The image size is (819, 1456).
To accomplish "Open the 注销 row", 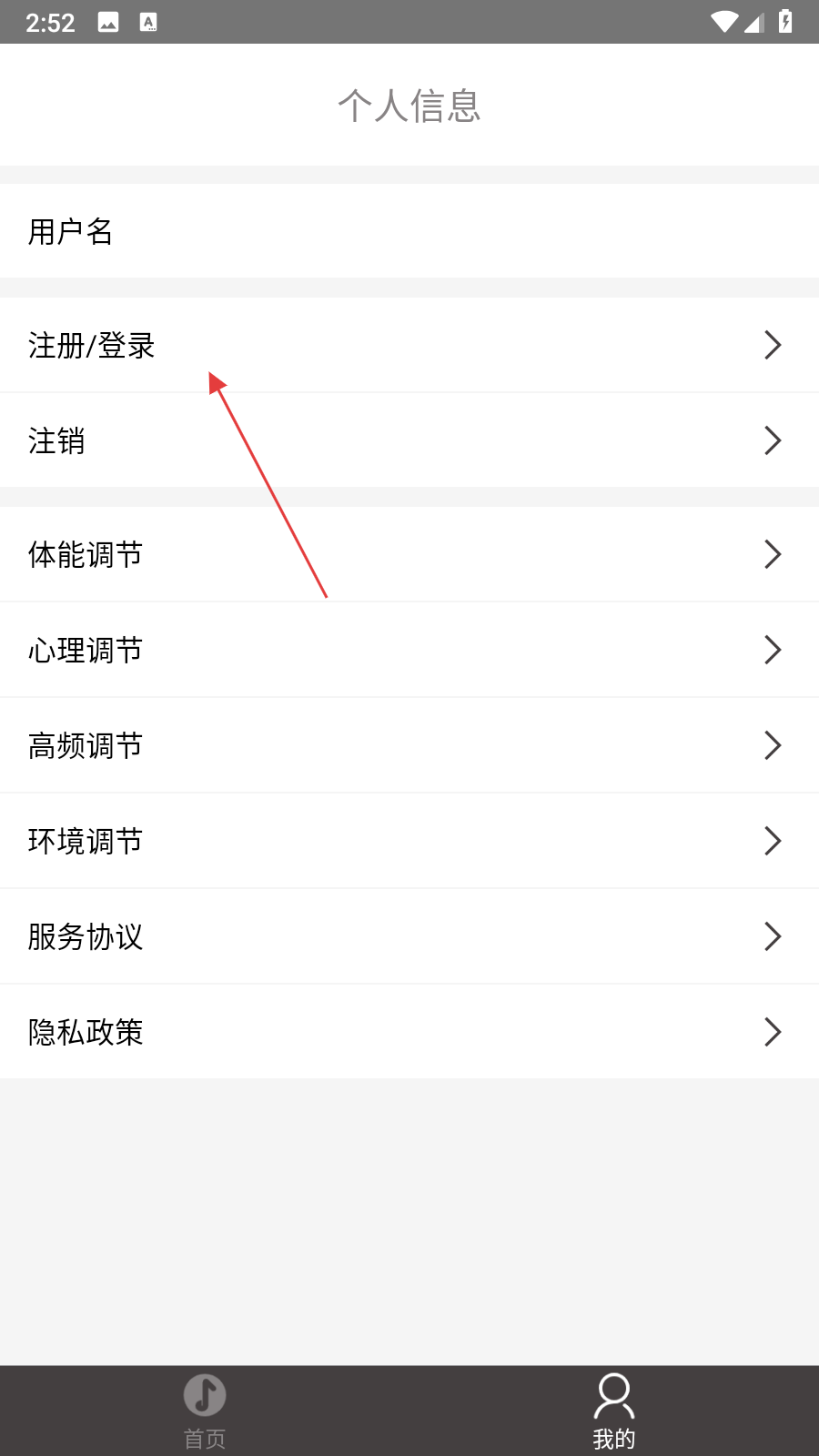I will [409, 440].
